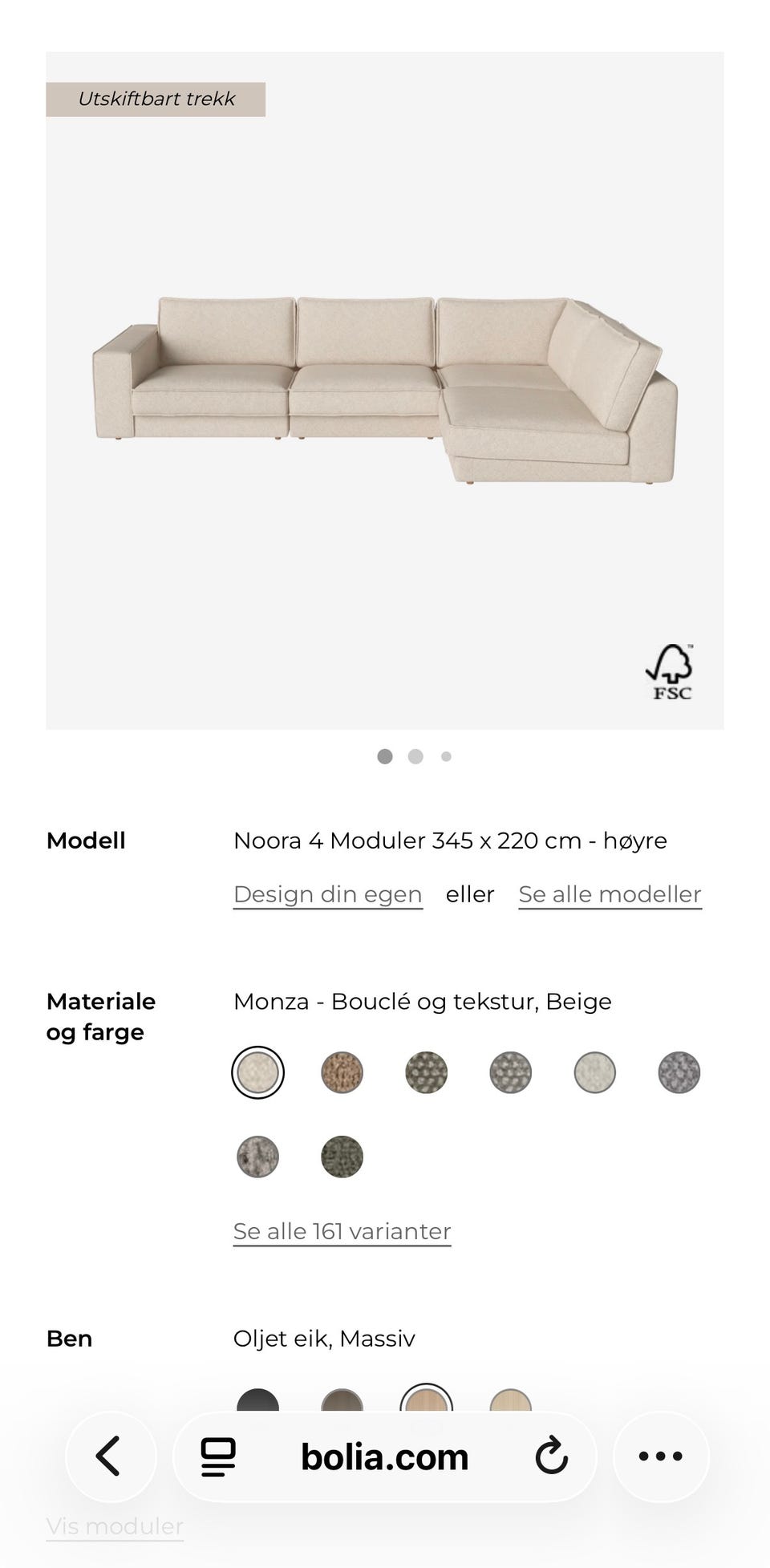Screen dimensions: 770x1568
Task: Open the browser more-options ellipsis icon
Action: click(660, 1457)
